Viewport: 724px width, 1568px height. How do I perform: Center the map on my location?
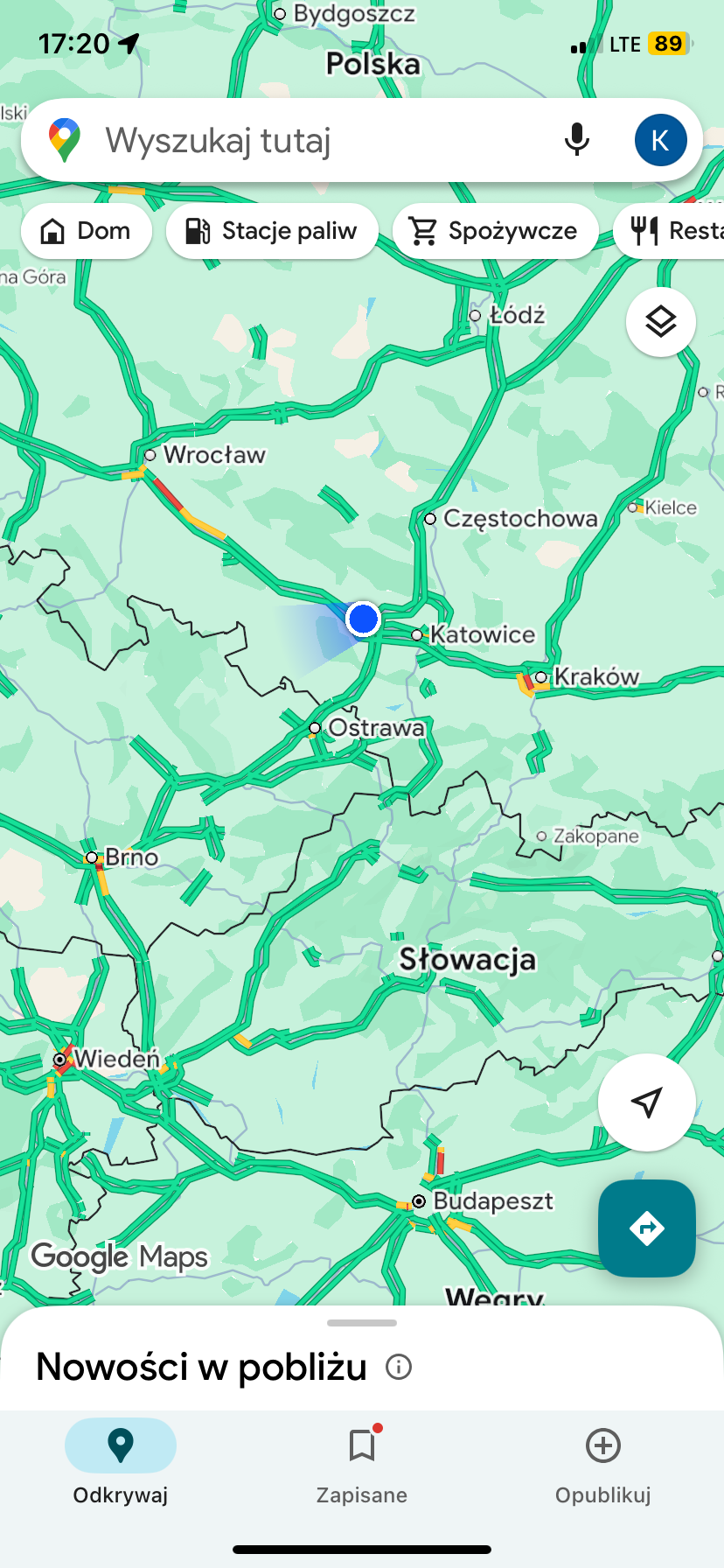(x=646, y=1102)
